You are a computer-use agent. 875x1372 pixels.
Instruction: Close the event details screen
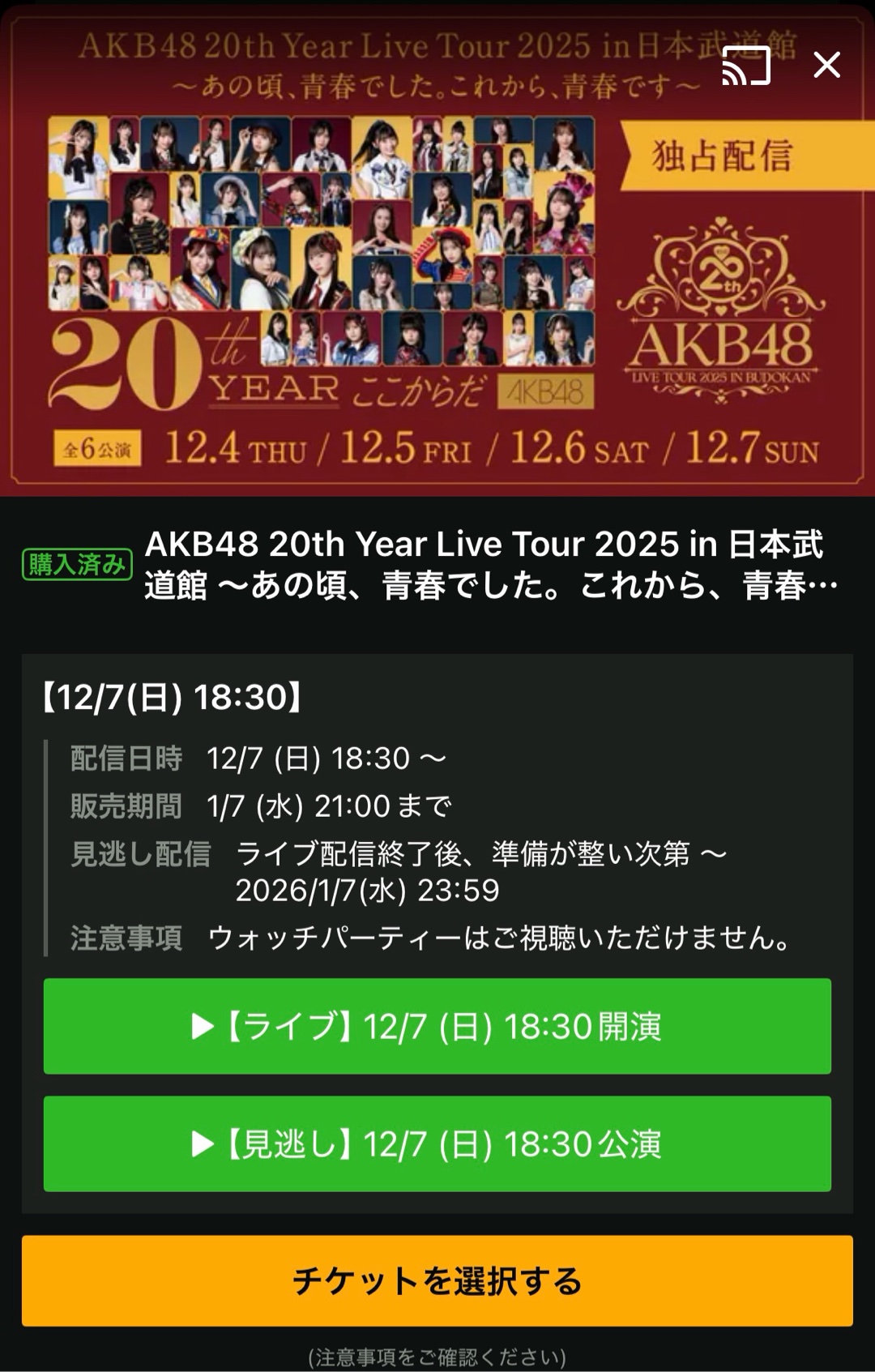tap(826, 65)
